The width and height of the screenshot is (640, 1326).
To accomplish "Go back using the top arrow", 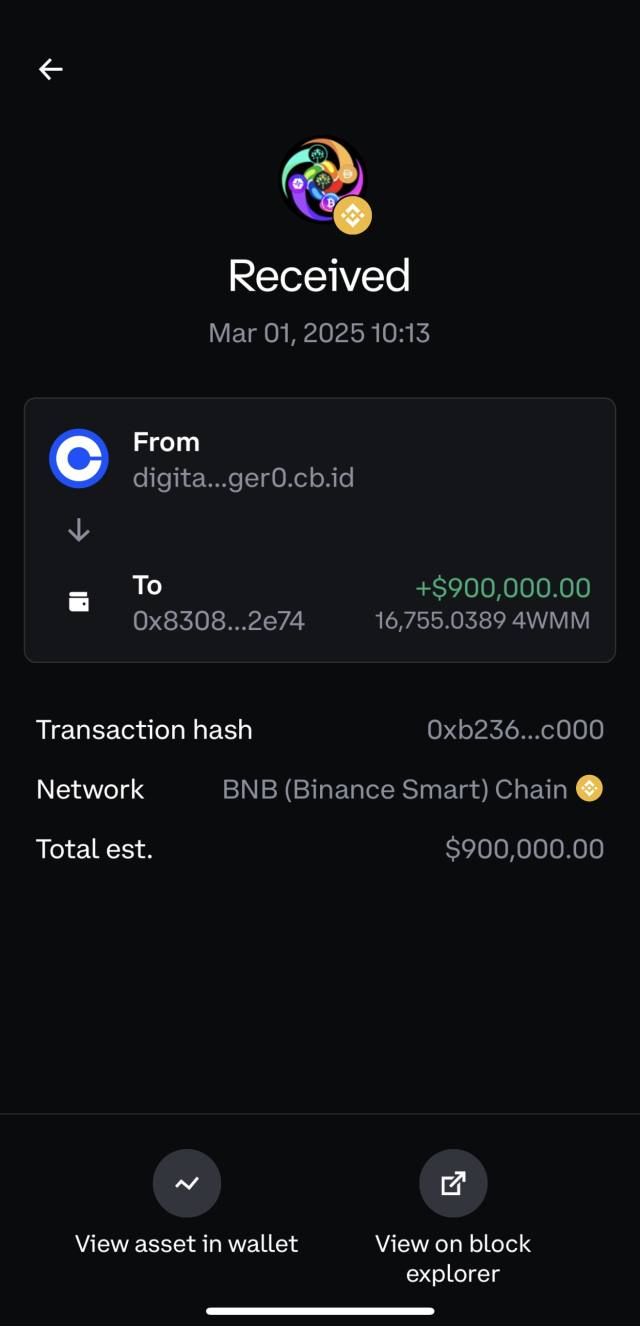I will click(x=50, y=69).
